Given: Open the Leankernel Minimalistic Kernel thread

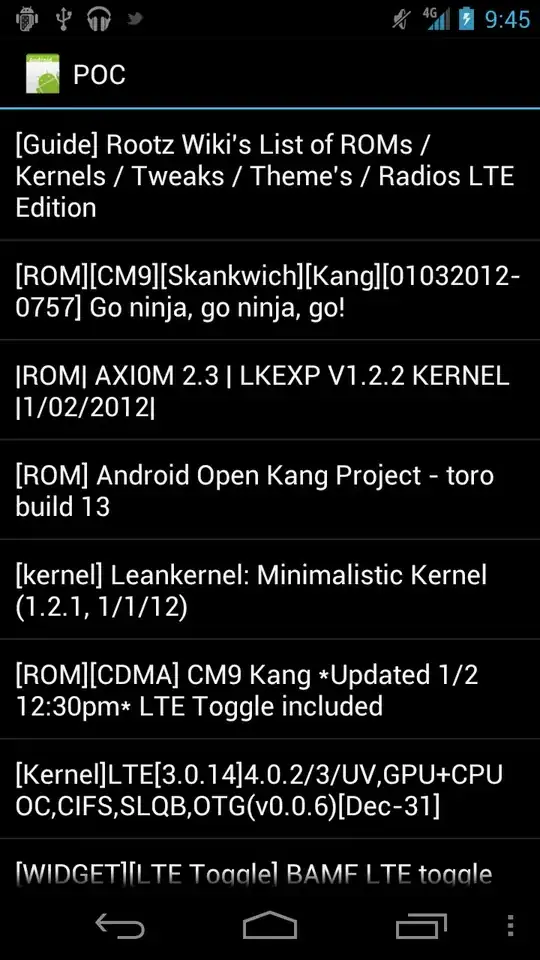Looking at the screenshot, I should [270, 590].
